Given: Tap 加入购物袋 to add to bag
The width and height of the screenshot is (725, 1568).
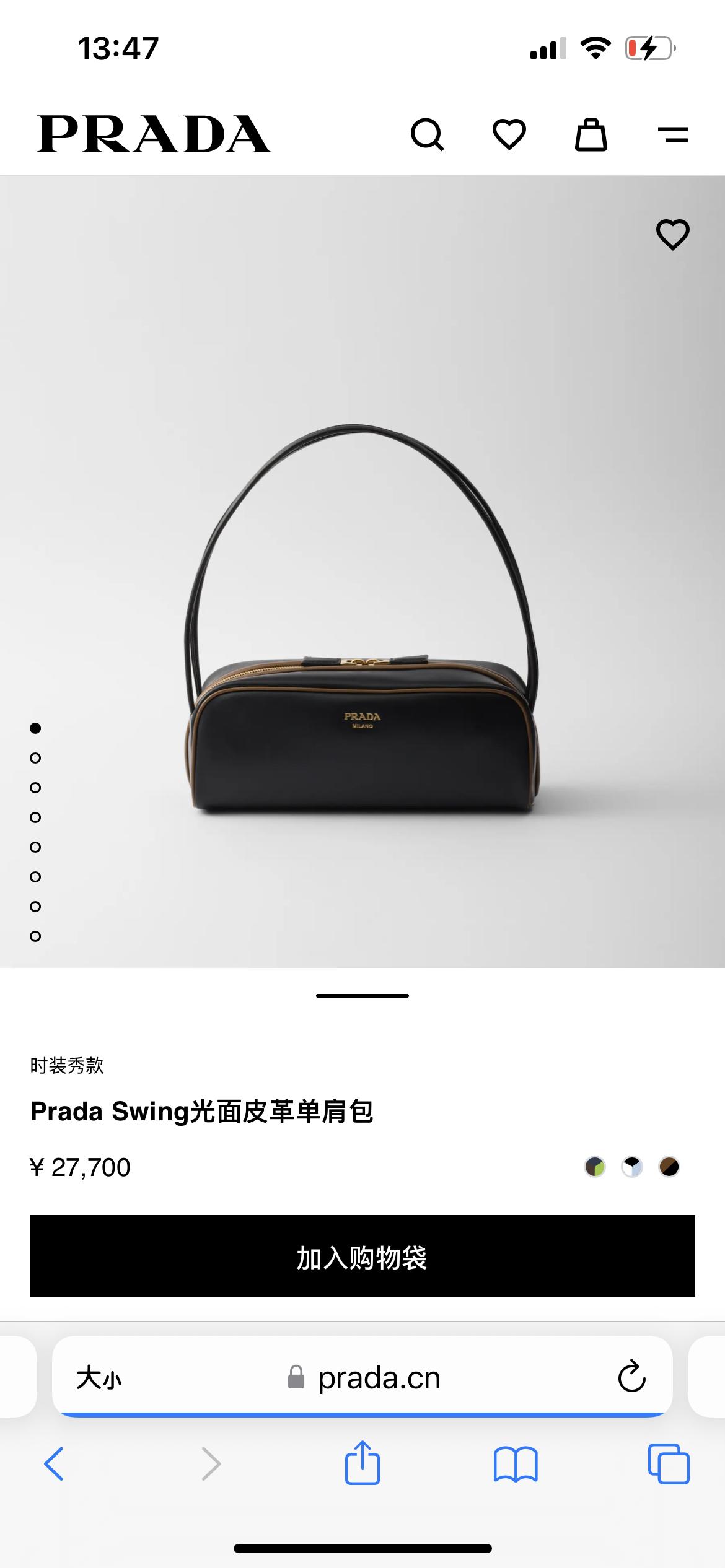Looking at the screenshot, I should [x=362, y=1256].
